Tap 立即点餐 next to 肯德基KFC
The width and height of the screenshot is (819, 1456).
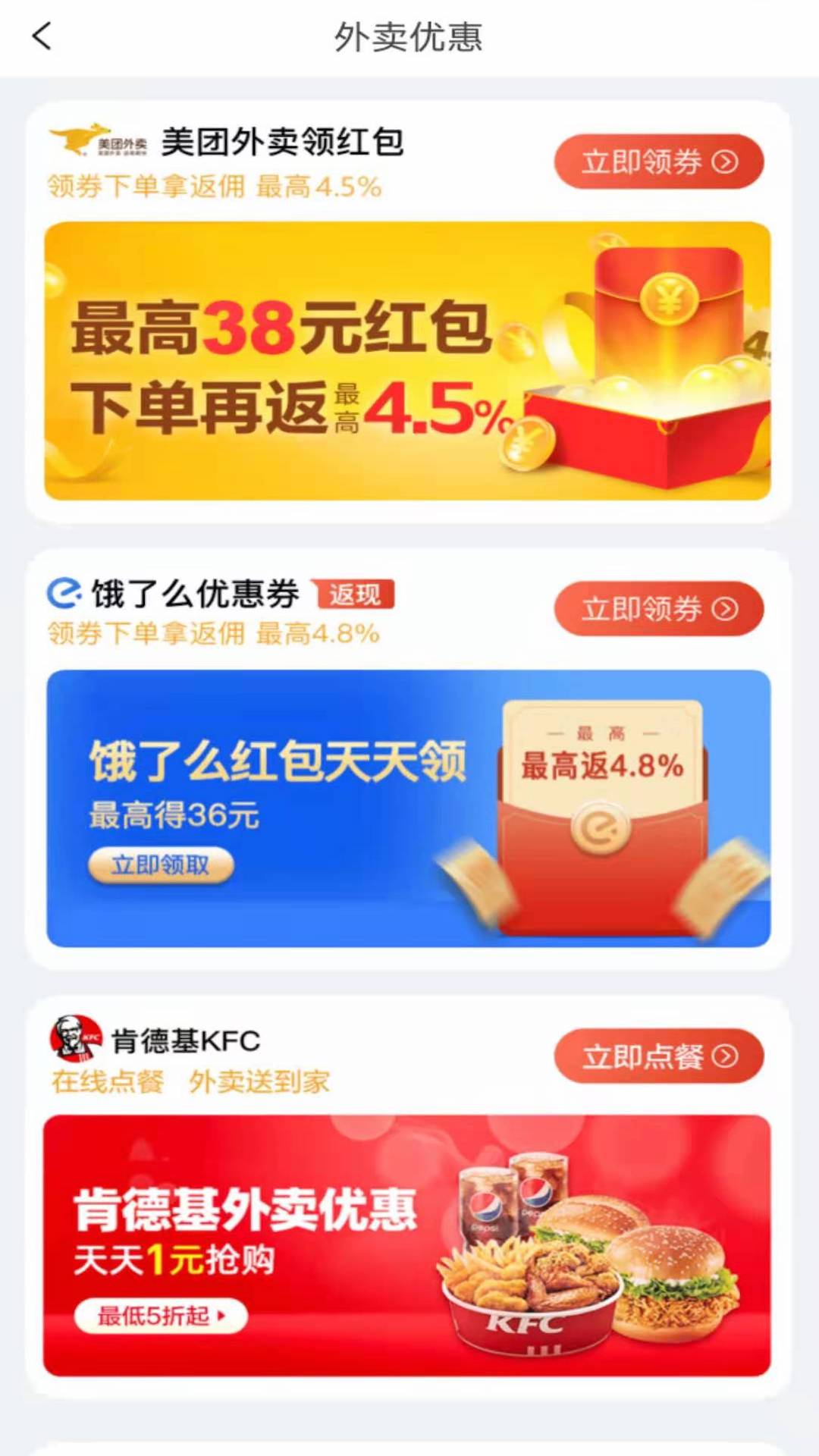(x=659, y=1056)
